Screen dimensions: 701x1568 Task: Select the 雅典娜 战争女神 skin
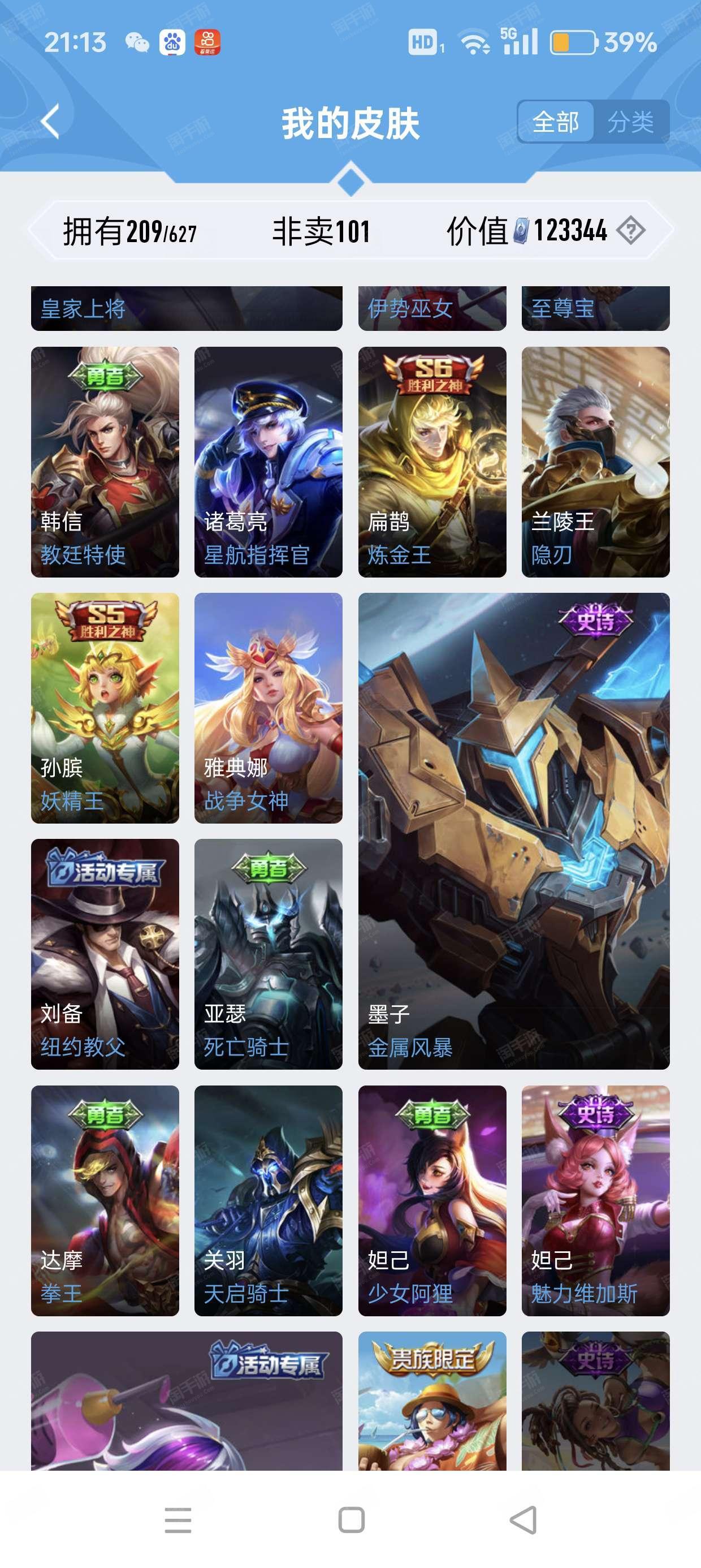[269, 708]
